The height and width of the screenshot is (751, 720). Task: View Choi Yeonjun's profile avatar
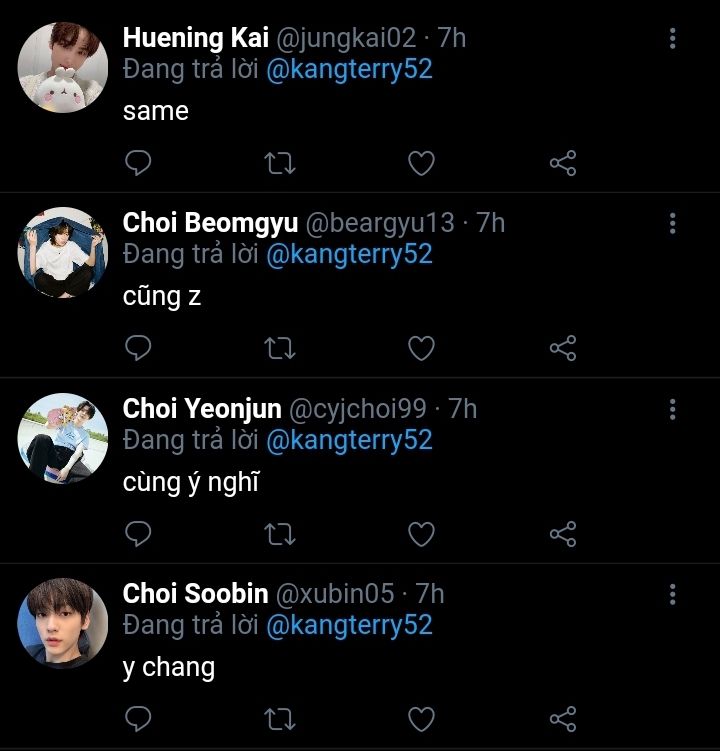click(x=63, y=438)
